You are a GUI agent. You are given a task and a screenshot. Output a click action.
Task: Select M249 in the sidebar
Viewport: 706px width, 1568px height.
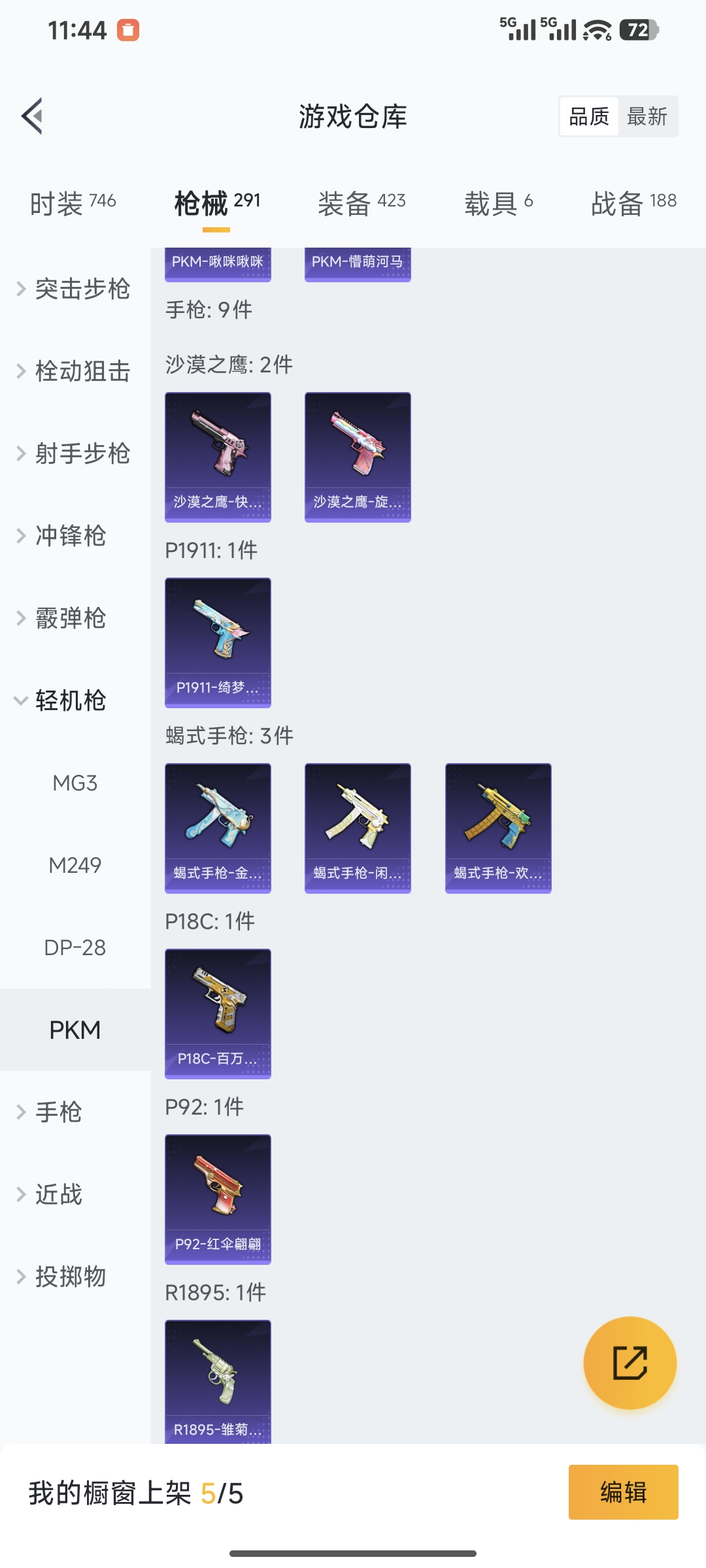tap(75, 865)
